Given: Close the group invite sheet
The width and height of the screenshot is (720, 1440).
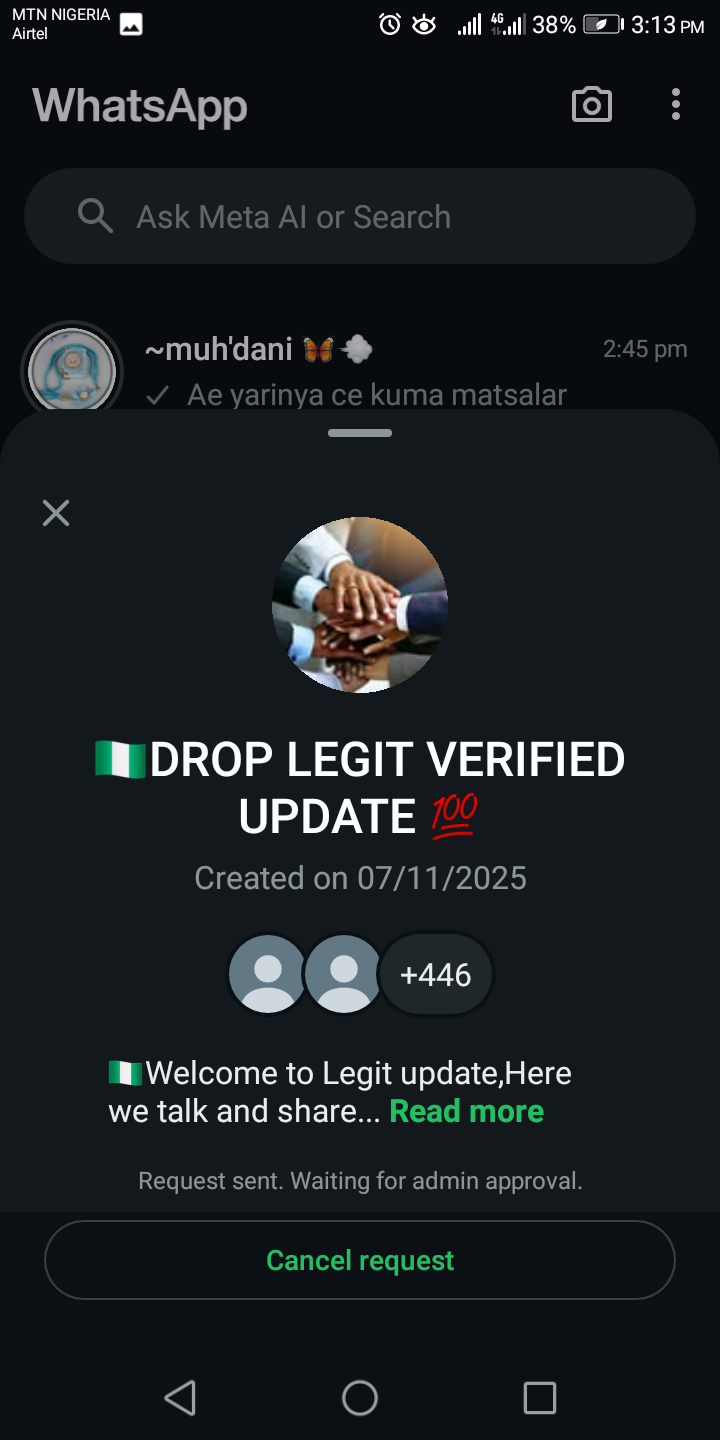Looking at the screenshot, I should tap(56, 513).
